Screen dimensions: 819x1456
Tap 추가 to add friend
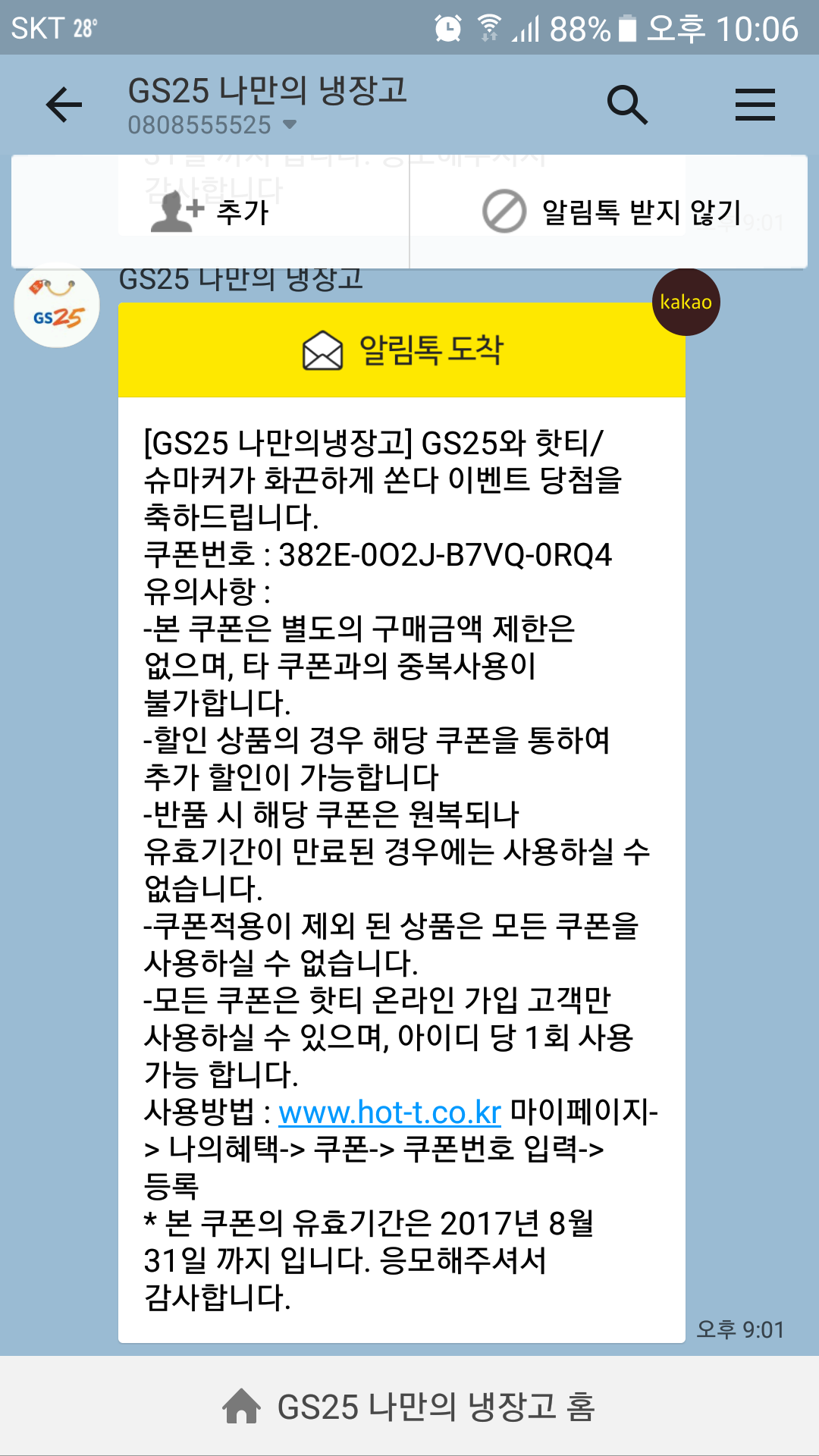coord(210,212)
